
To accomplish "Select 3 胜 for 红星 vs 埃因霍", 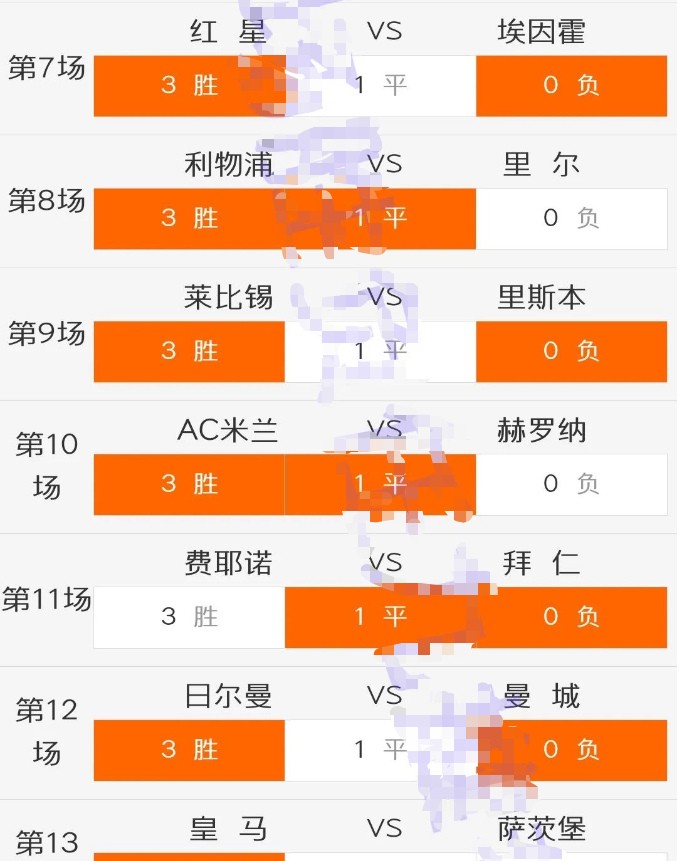I will point(189,85).
